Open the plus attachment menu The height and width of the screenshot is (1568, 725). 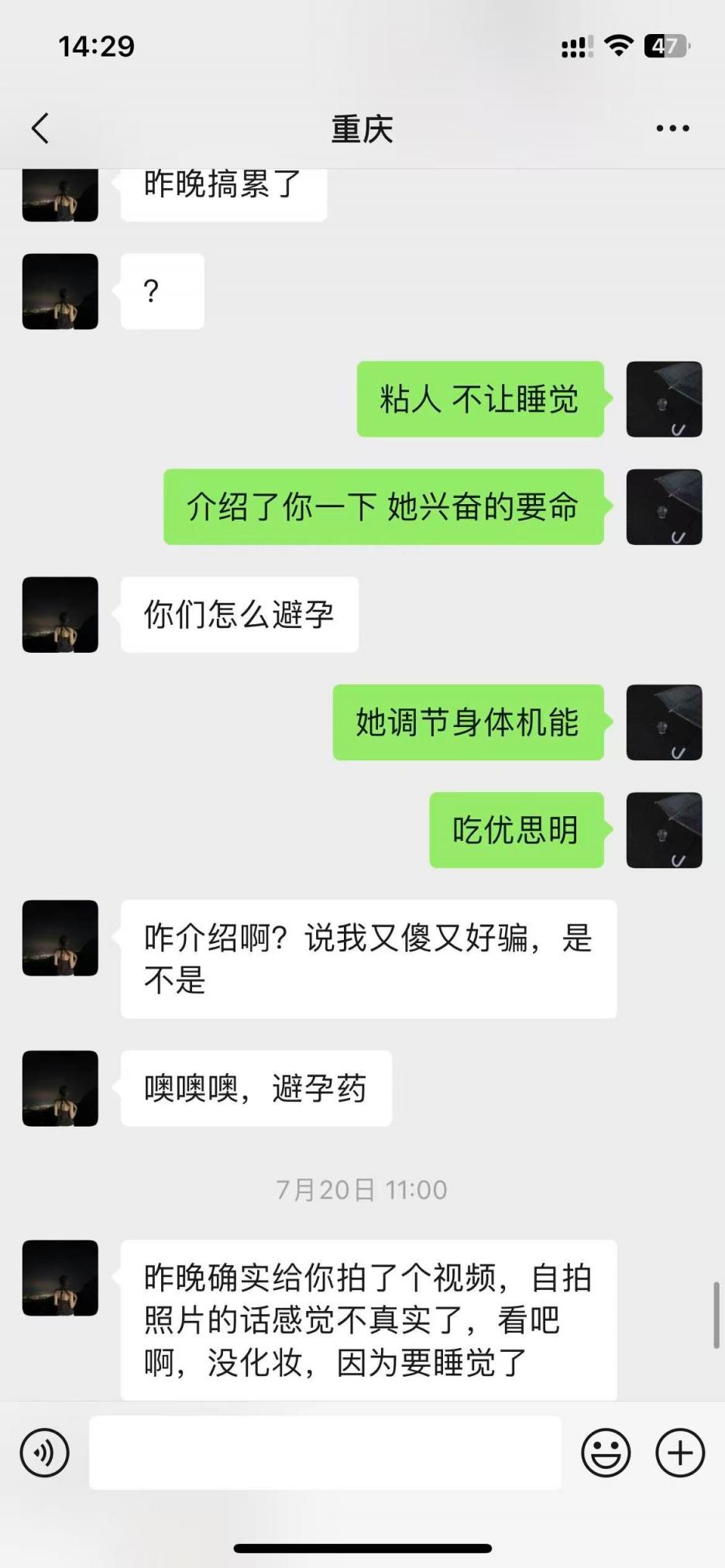679,1453
